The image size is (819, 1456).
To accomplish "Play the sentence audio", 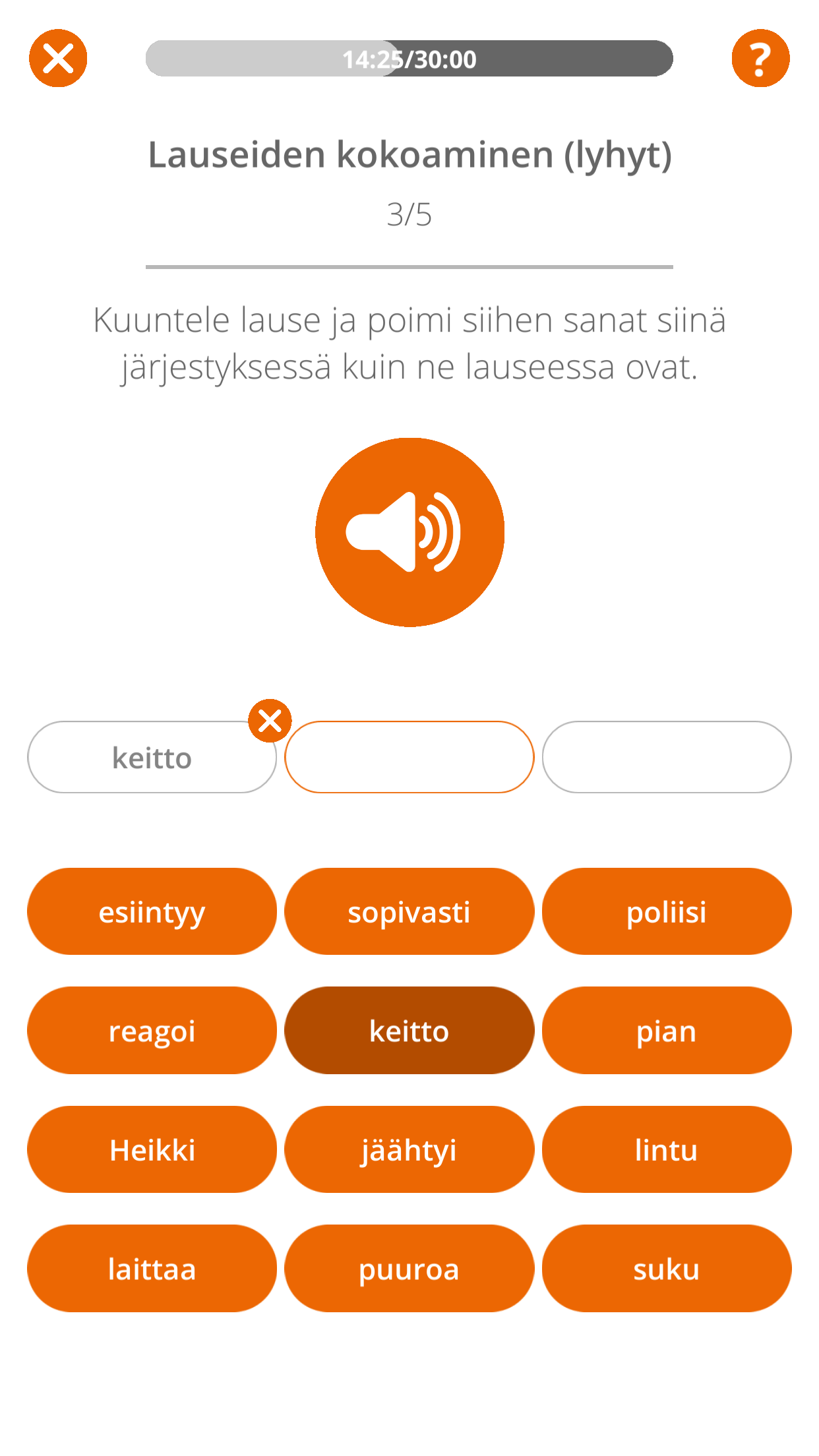I will point(409,531).
